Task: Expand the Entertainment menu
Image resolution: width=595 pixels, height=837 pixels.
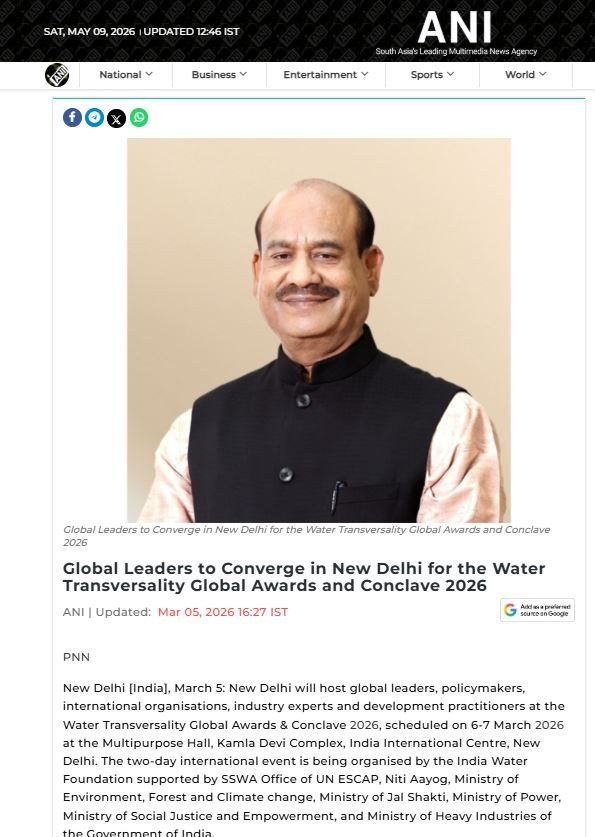Action: (x=326, y=75)
